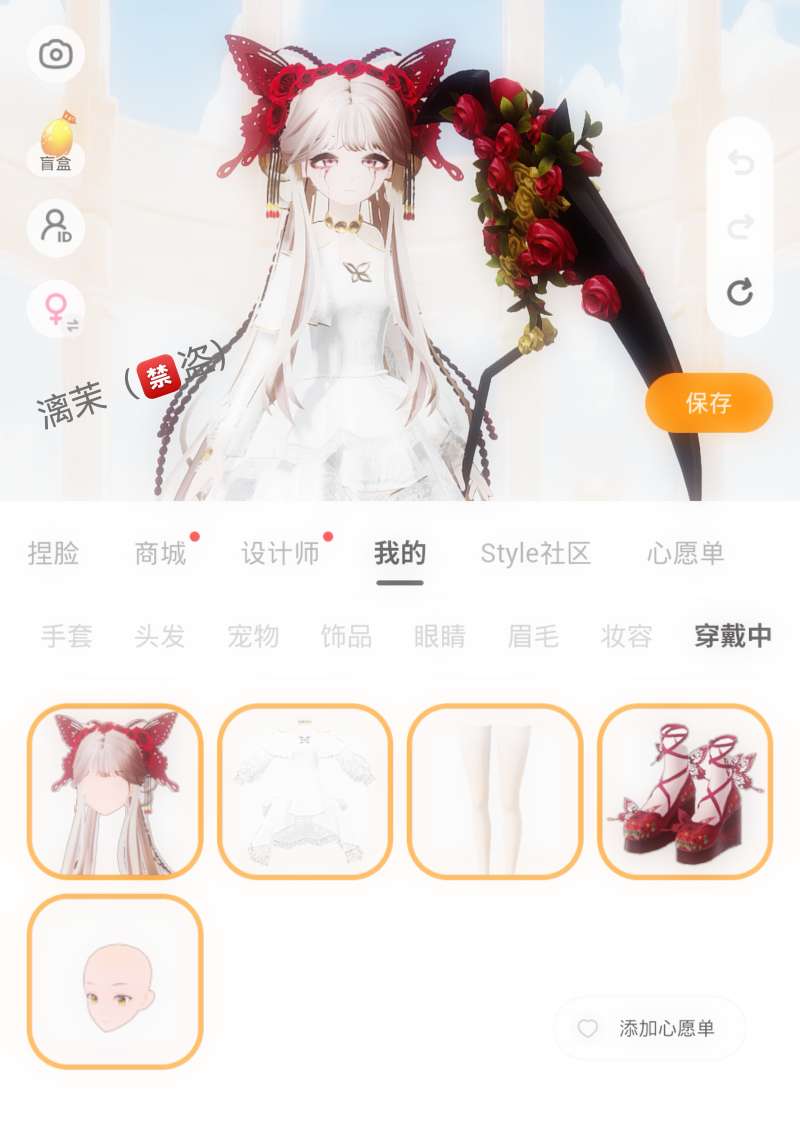Select the 饰品 category
Viewport: 800px width, 1126px height.
(346, 636)
